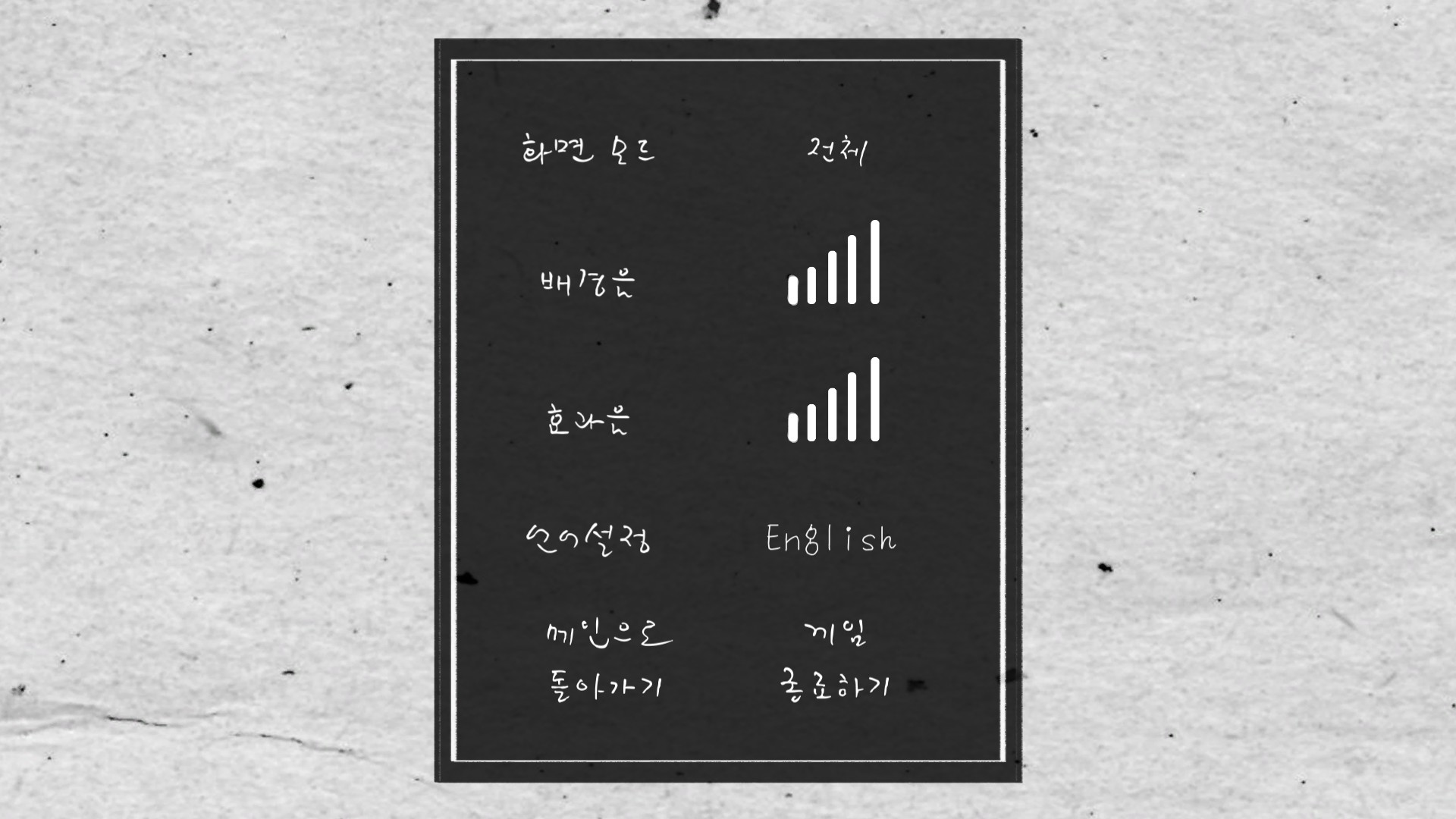Screen dimensions: 1456x819
Task: Adjust the 효과음 volume bars
Action: click(x=833, y=400)
